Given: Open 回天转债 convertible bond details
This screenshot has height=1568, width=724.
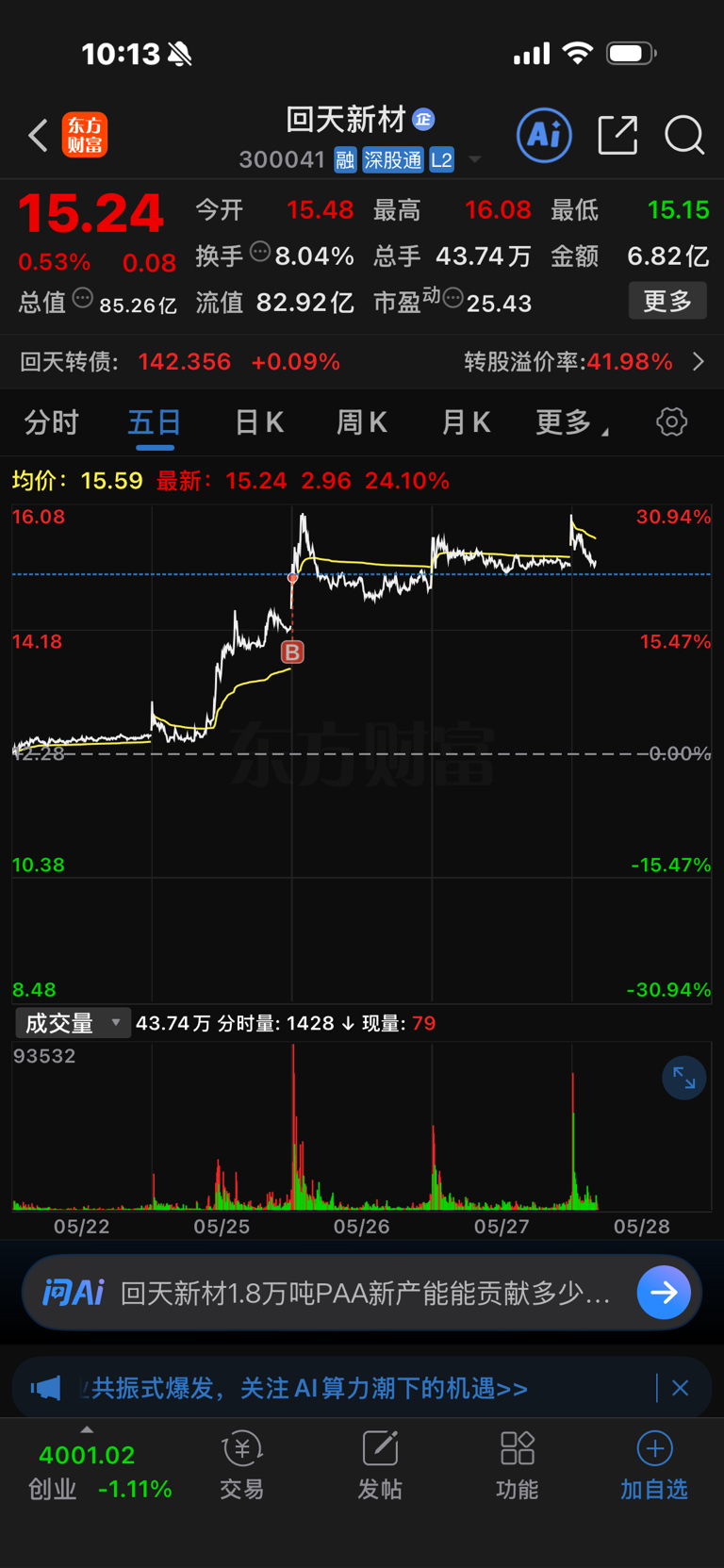Looking at the screenshot, I should click(362, 362).
